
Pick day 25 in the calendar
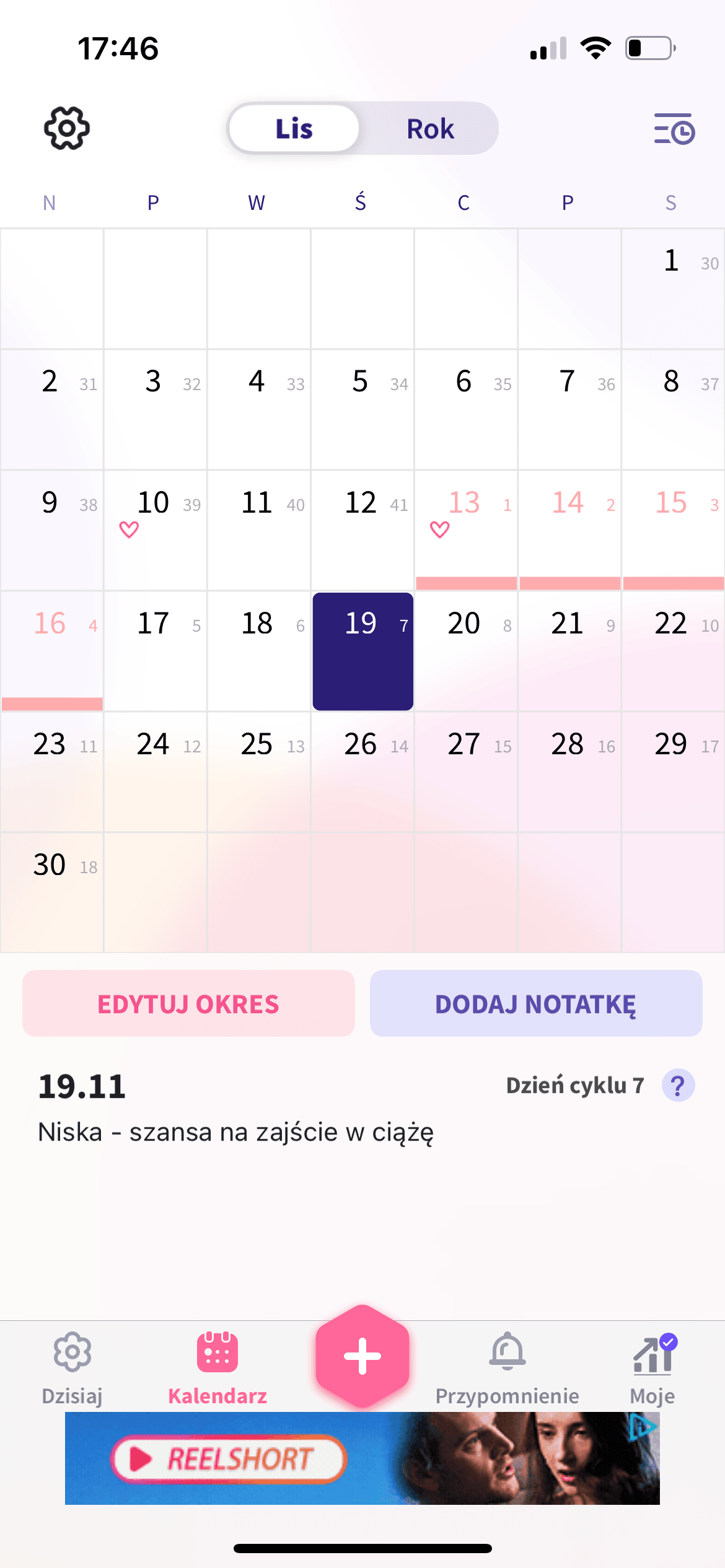pos(258,768)
